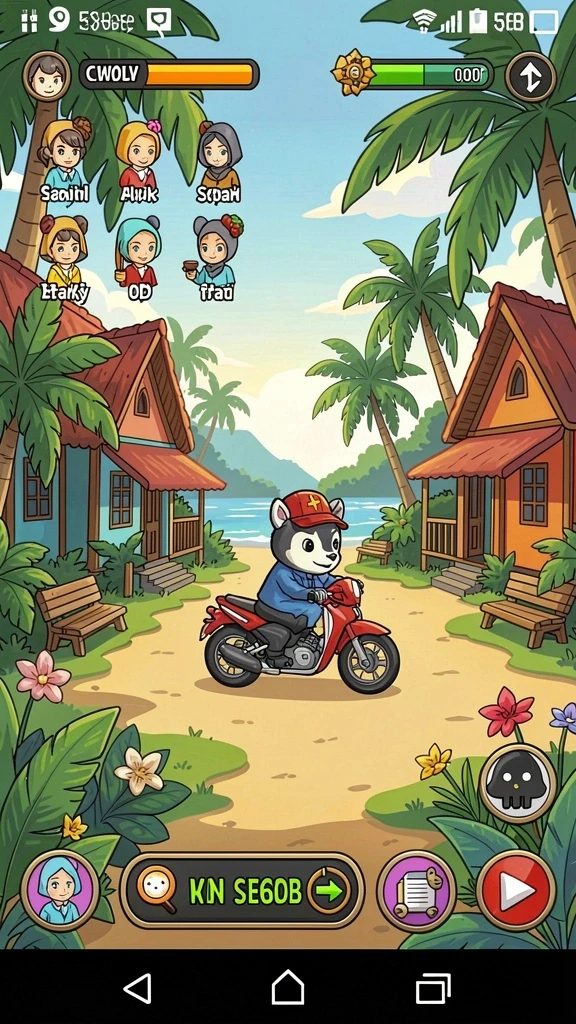Go back with system back button
This screenshot has width=576, height=1024.
click(x=138, y=988)
